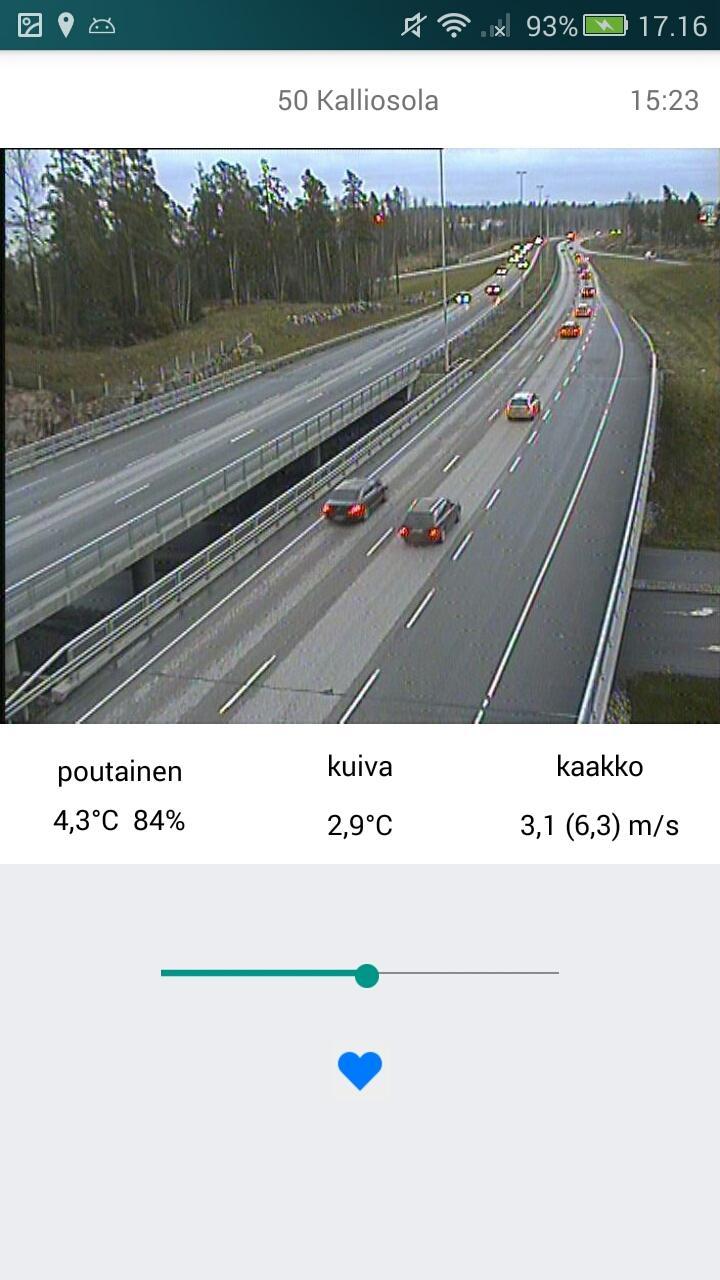Tap the 4,3°C air temperature reading
Image resolution: width=720 pixels, height=1280 pixels.
coord(84,820)
